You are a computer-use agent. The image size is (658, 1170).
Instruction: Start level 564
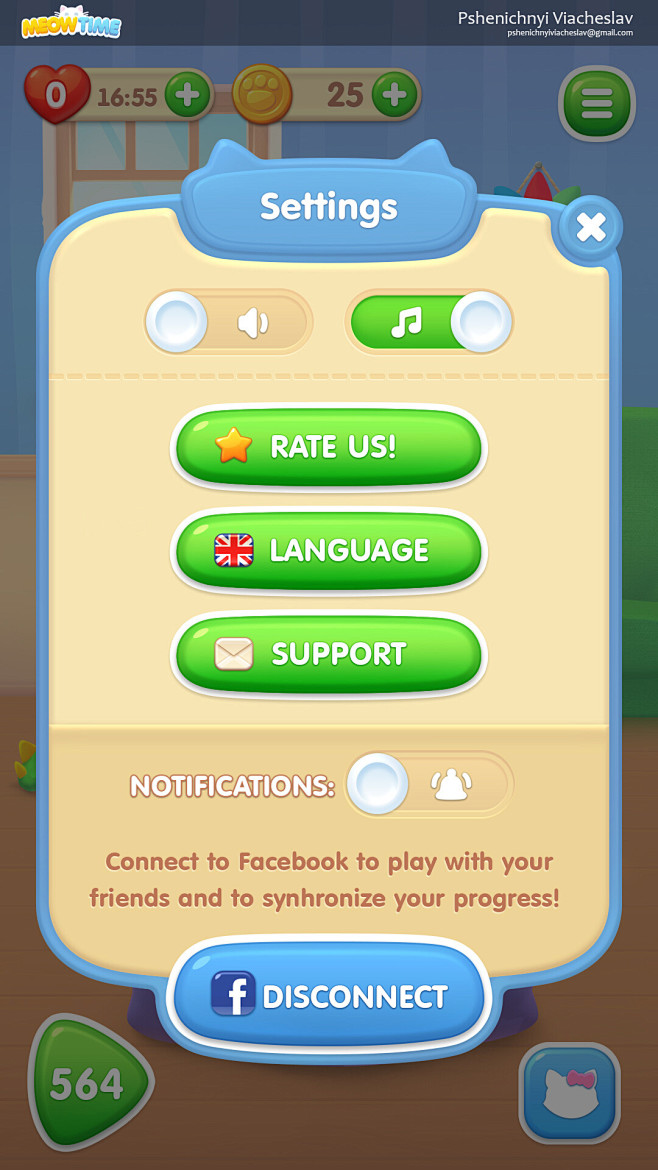(x=88, y=1084)
